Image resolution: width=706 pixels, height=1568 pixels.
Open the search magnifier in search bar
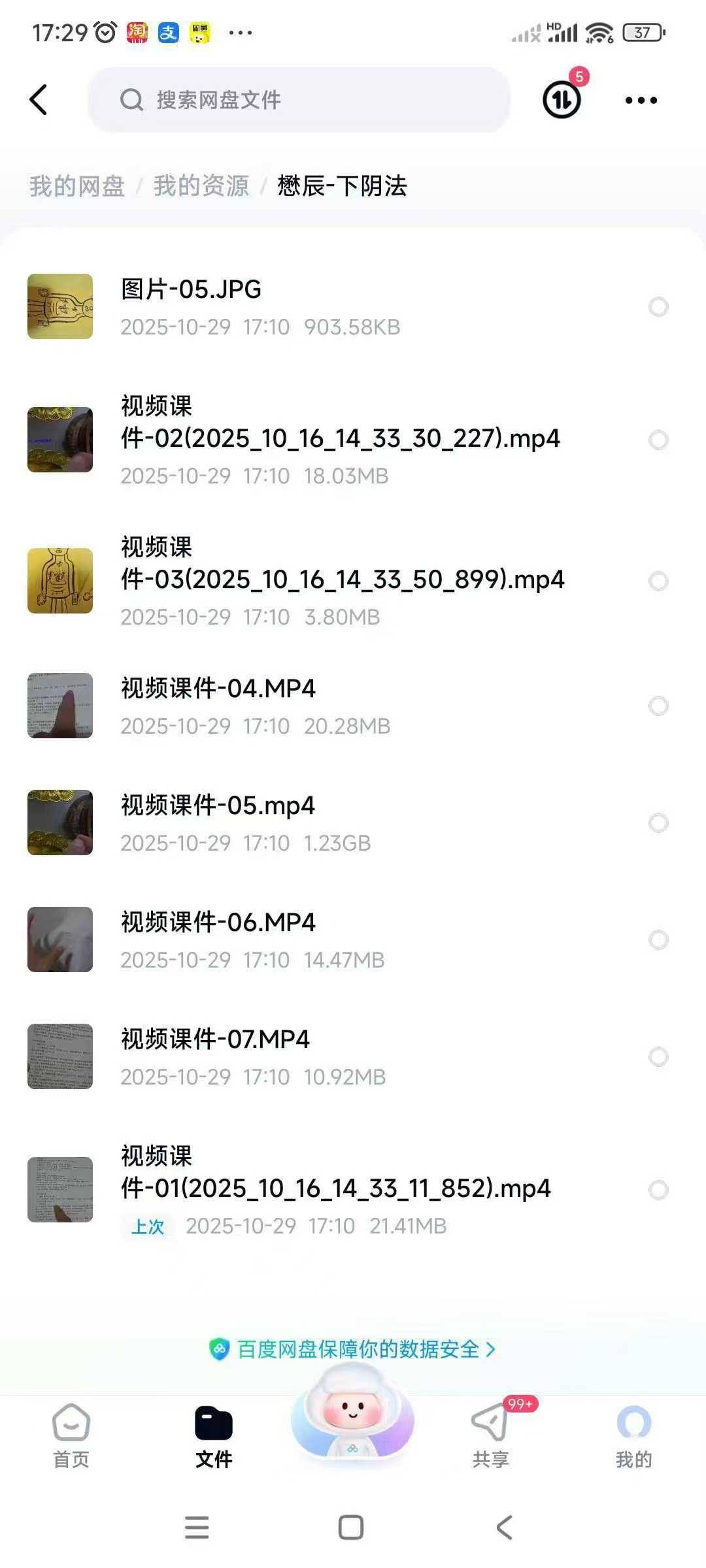[x=132, y=100]
